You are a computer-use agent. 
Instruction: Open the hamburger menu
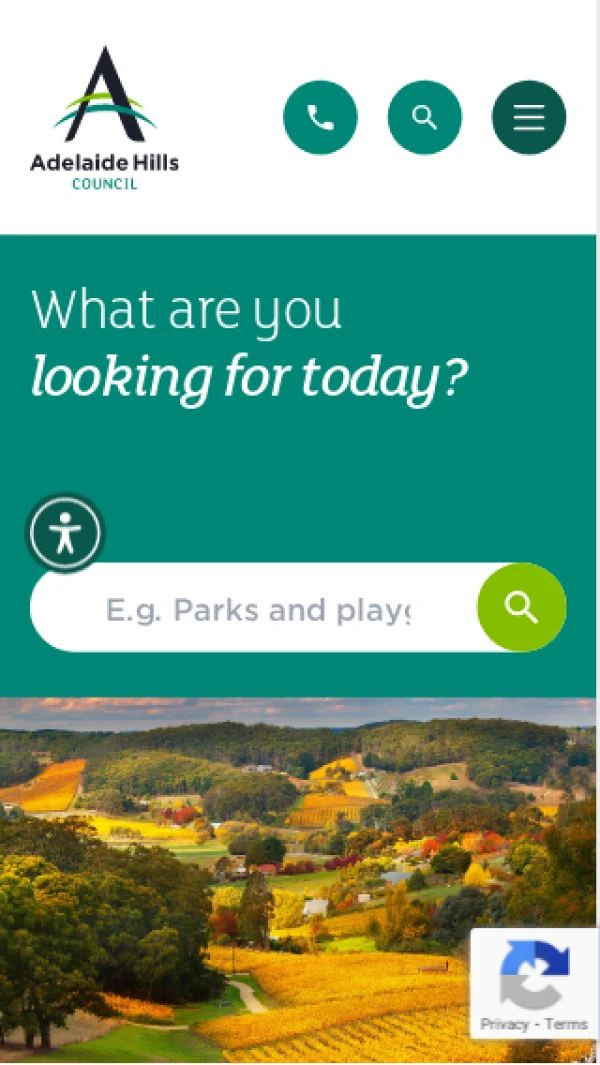(529, 117)
